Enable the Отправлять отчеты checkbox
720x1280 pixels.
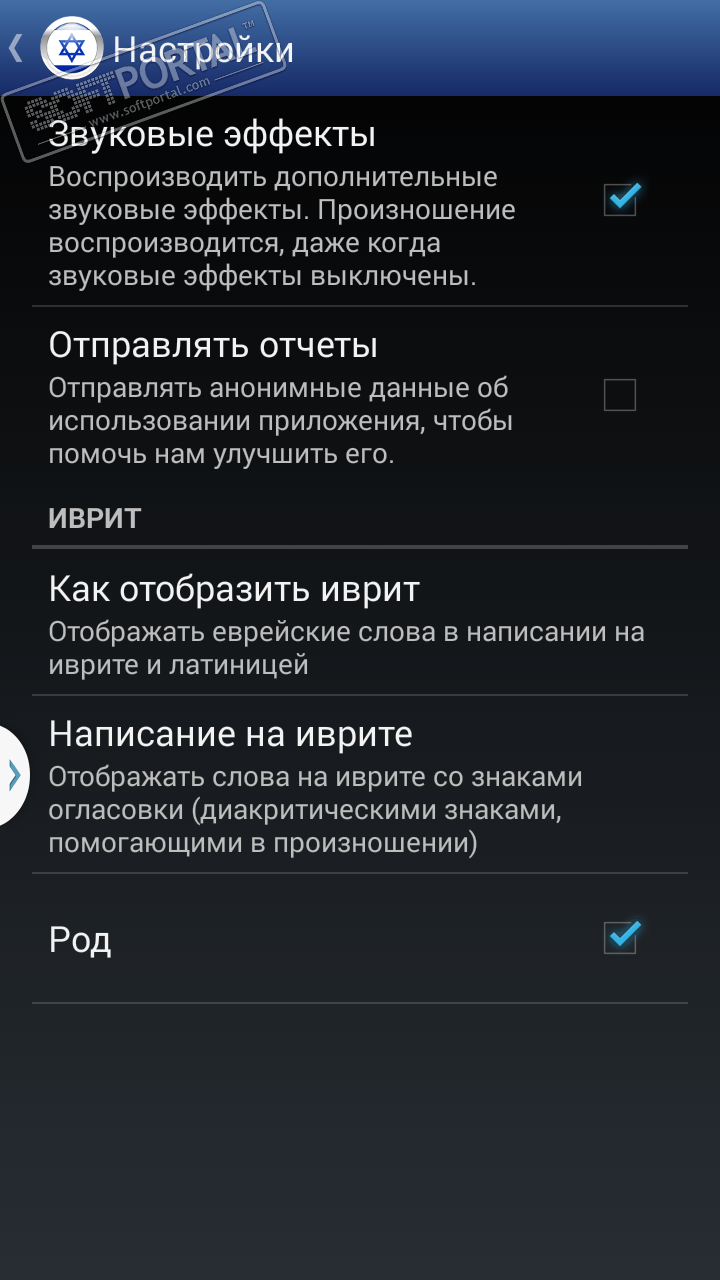[620, 396]
